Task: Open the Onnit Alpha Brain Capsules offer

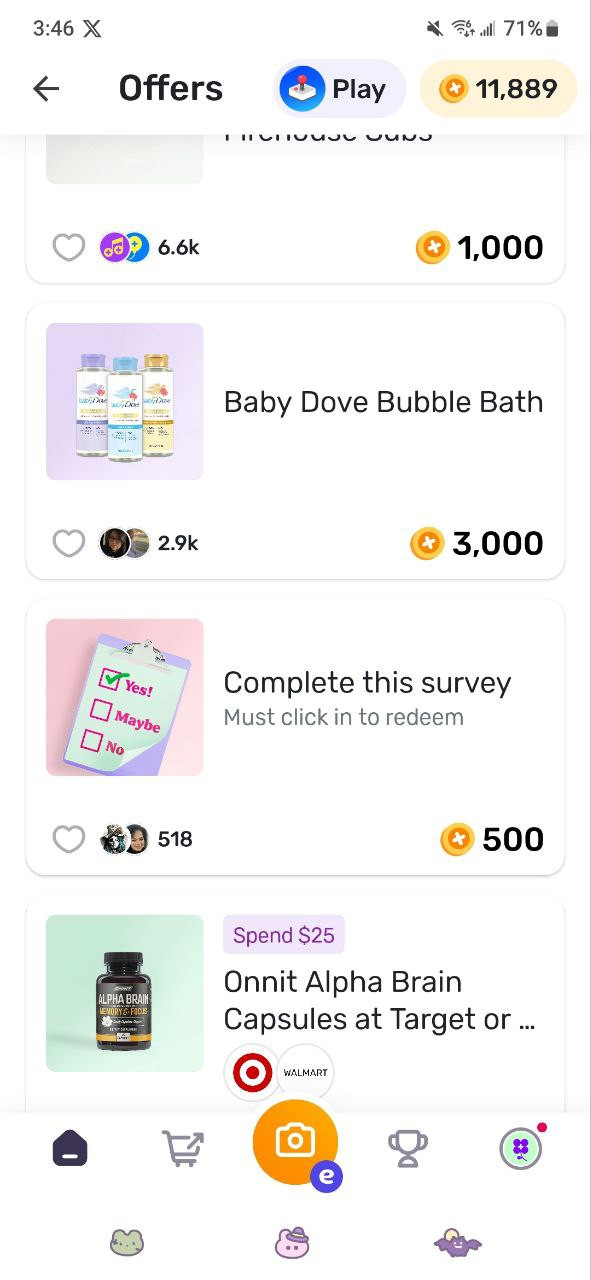Action: [x=295, y=1003]
